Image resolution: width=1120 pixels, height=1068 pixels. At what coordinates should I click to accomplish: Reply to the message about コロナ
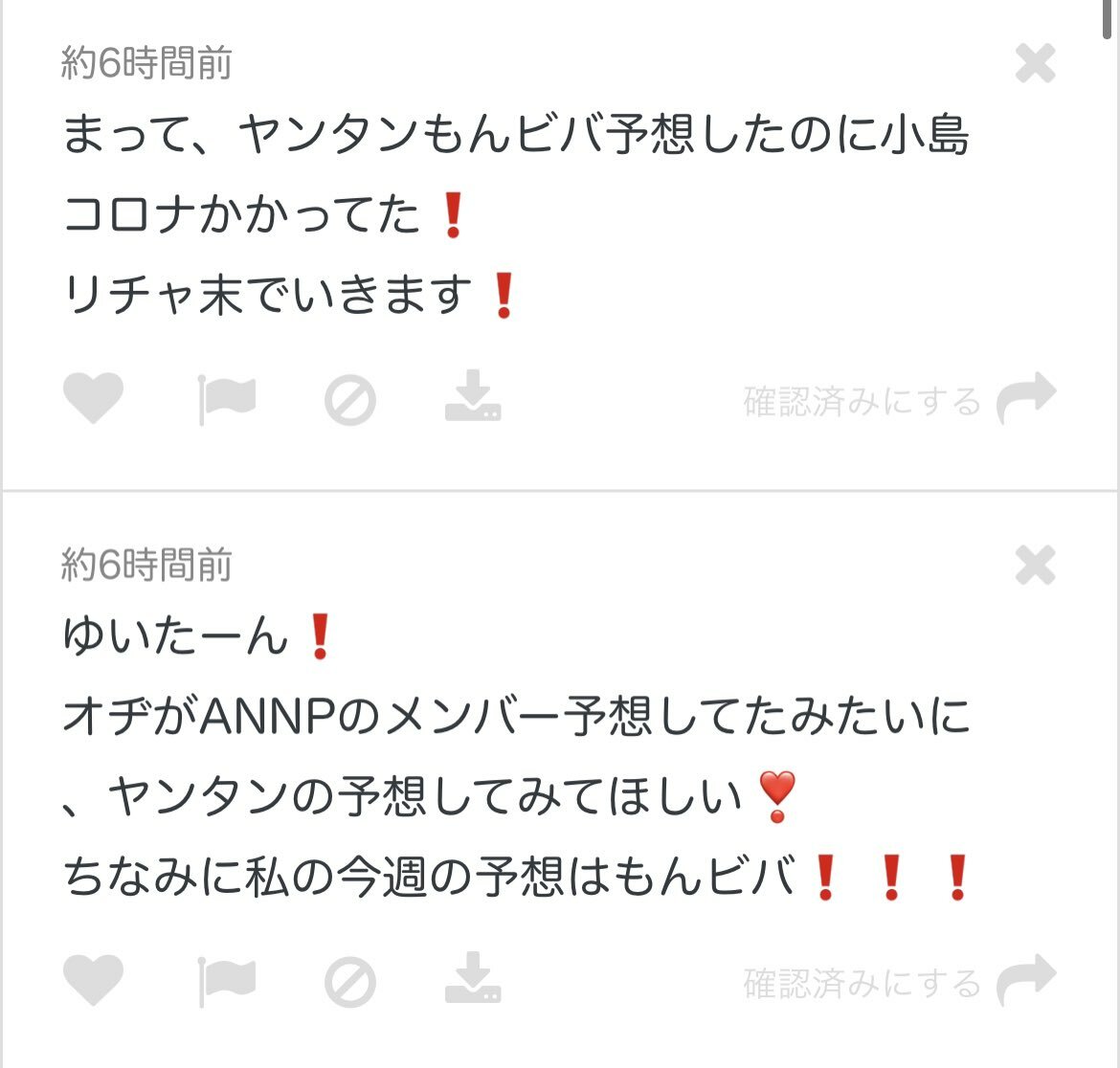click(x=1026, y=399)
